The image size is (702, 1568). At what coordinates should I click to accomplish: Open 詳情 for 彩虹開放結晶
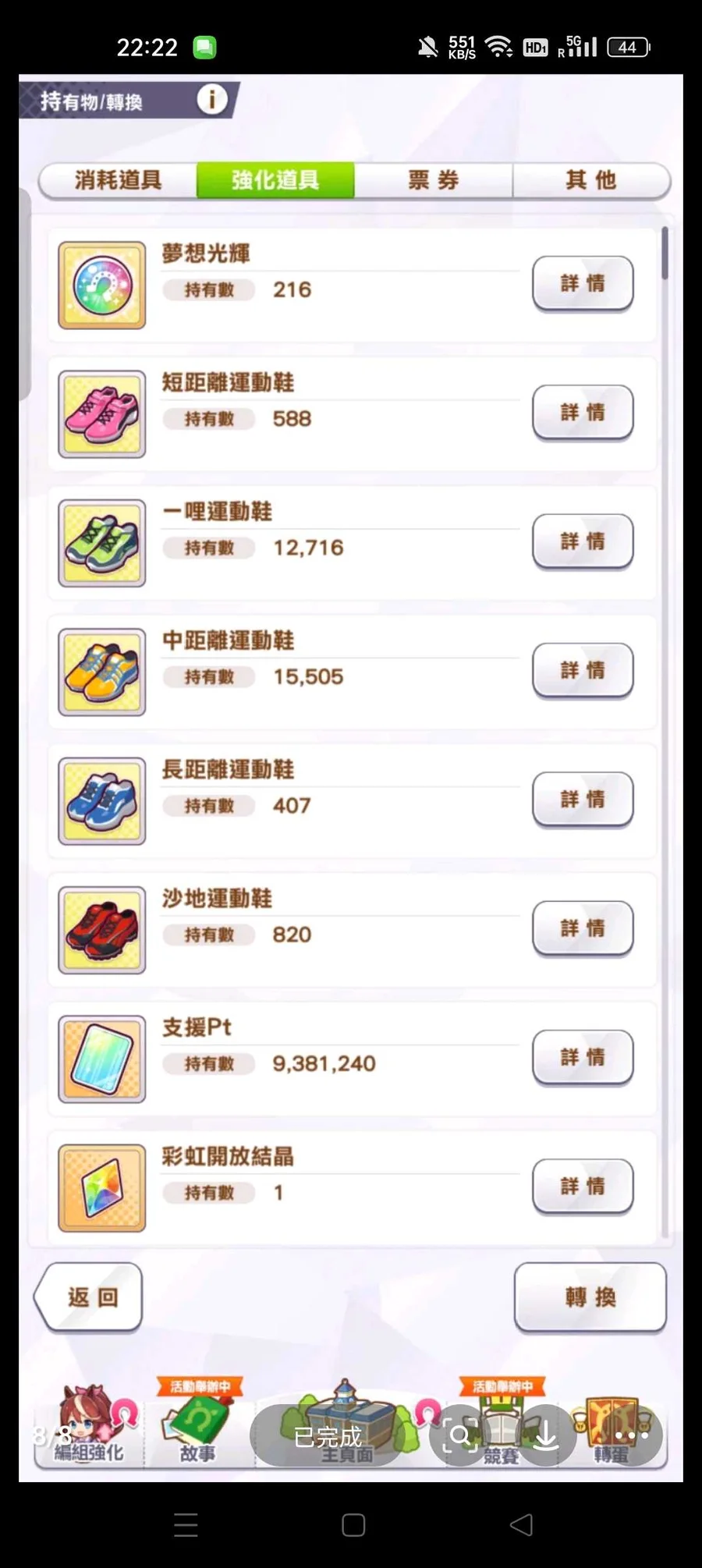pyautogui.click(x=583, y=1187)
